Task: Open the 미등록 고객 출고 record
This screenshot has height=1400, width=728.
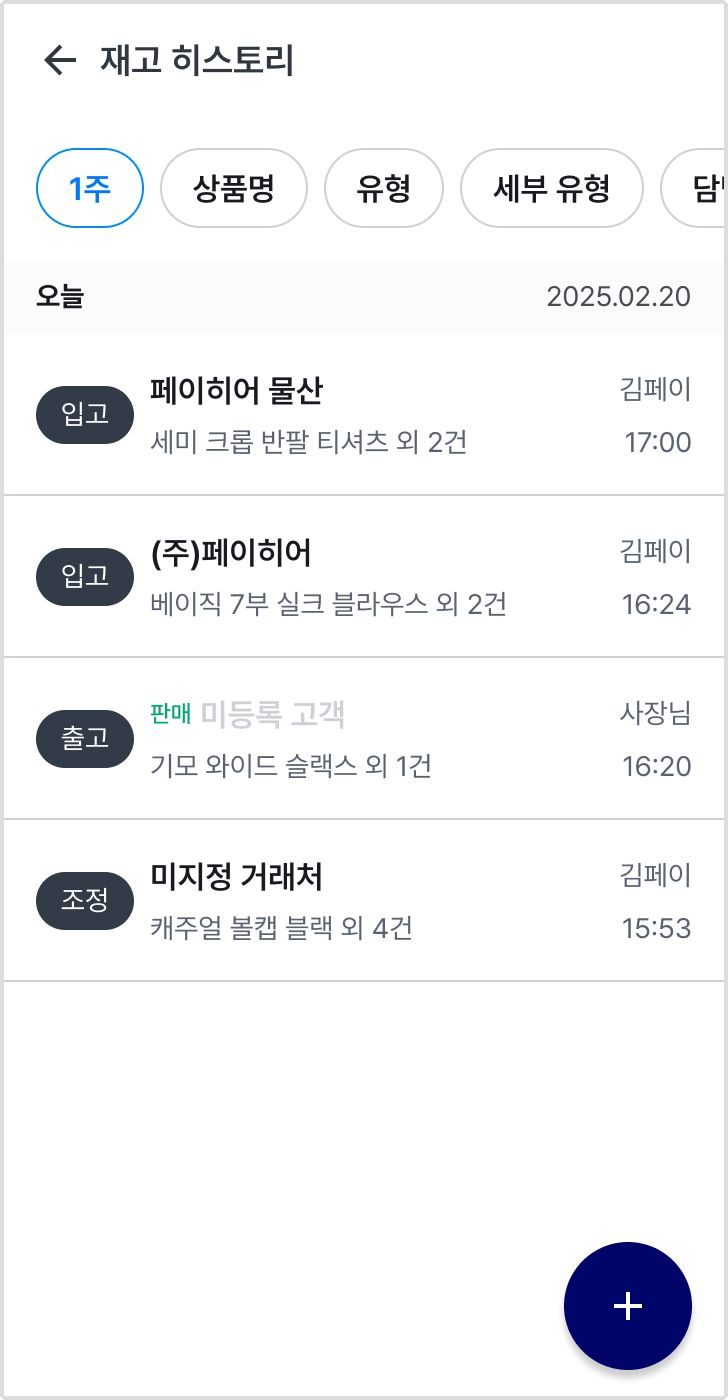Action: pyautogui.click(x=364, y=739)
